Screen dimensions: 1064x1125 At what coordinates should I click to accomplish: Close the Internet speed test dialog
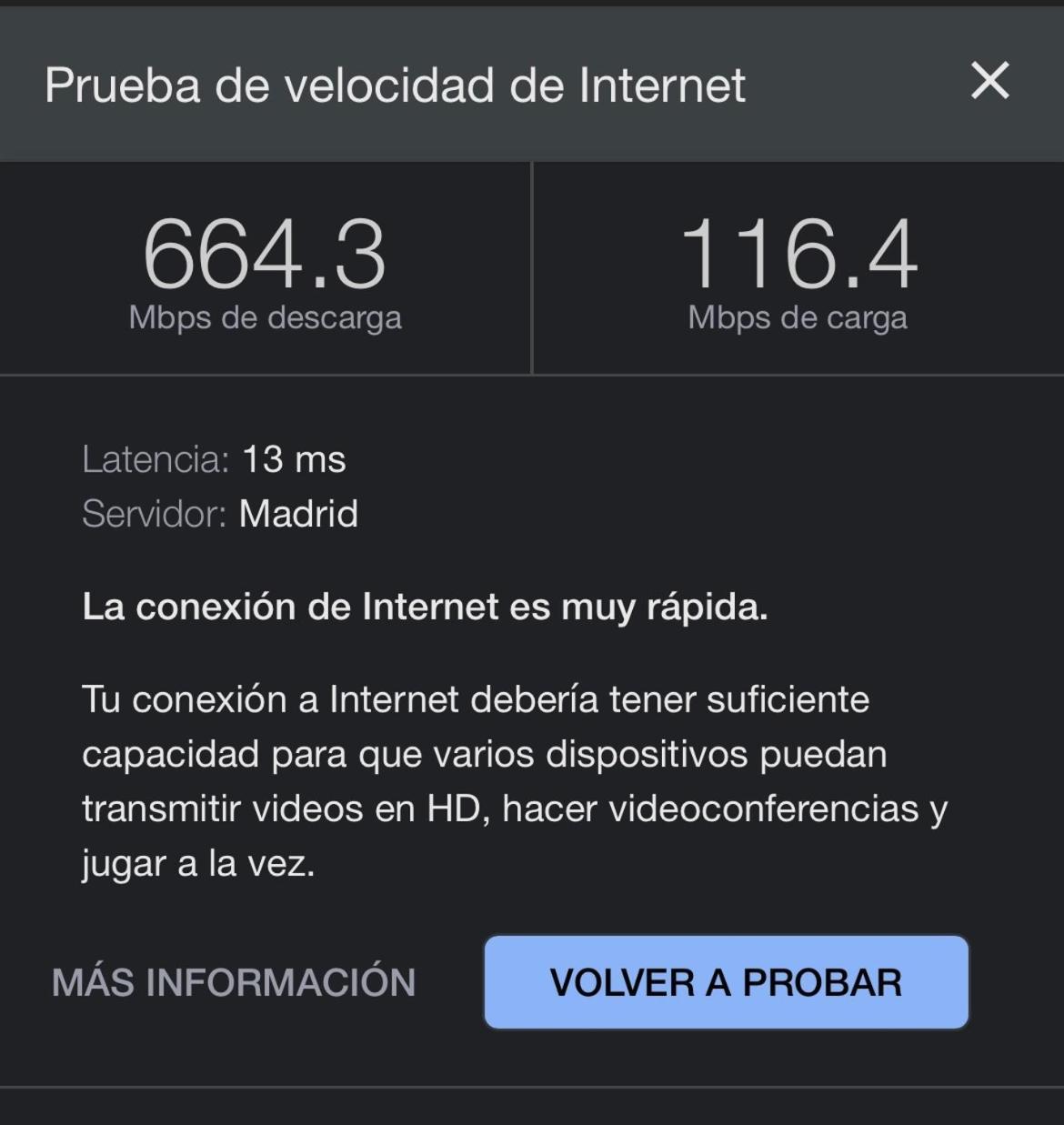[989, 81]
